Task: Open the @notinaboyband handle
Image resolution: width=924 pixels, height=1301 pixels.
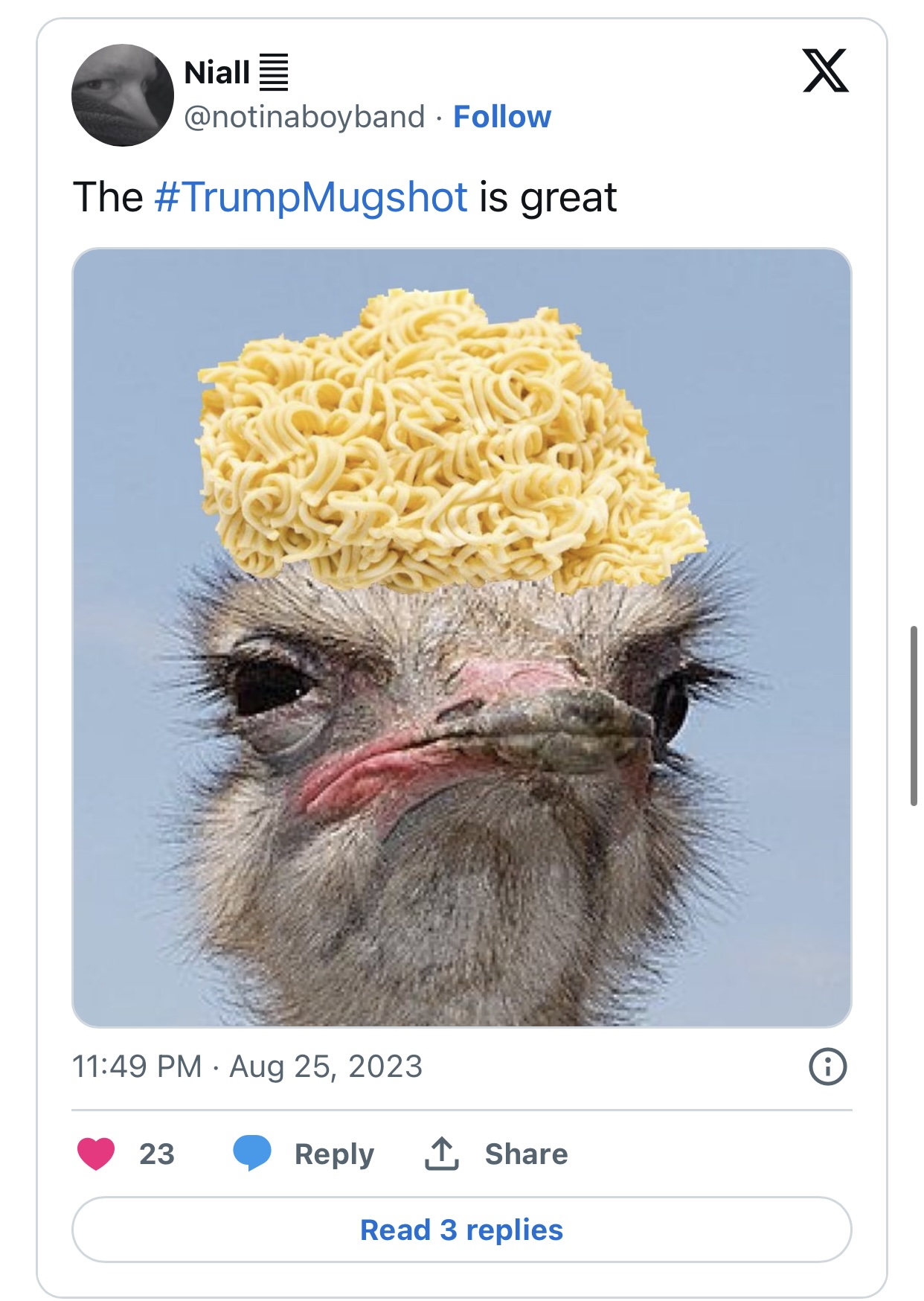Action: tap(304, 117)
